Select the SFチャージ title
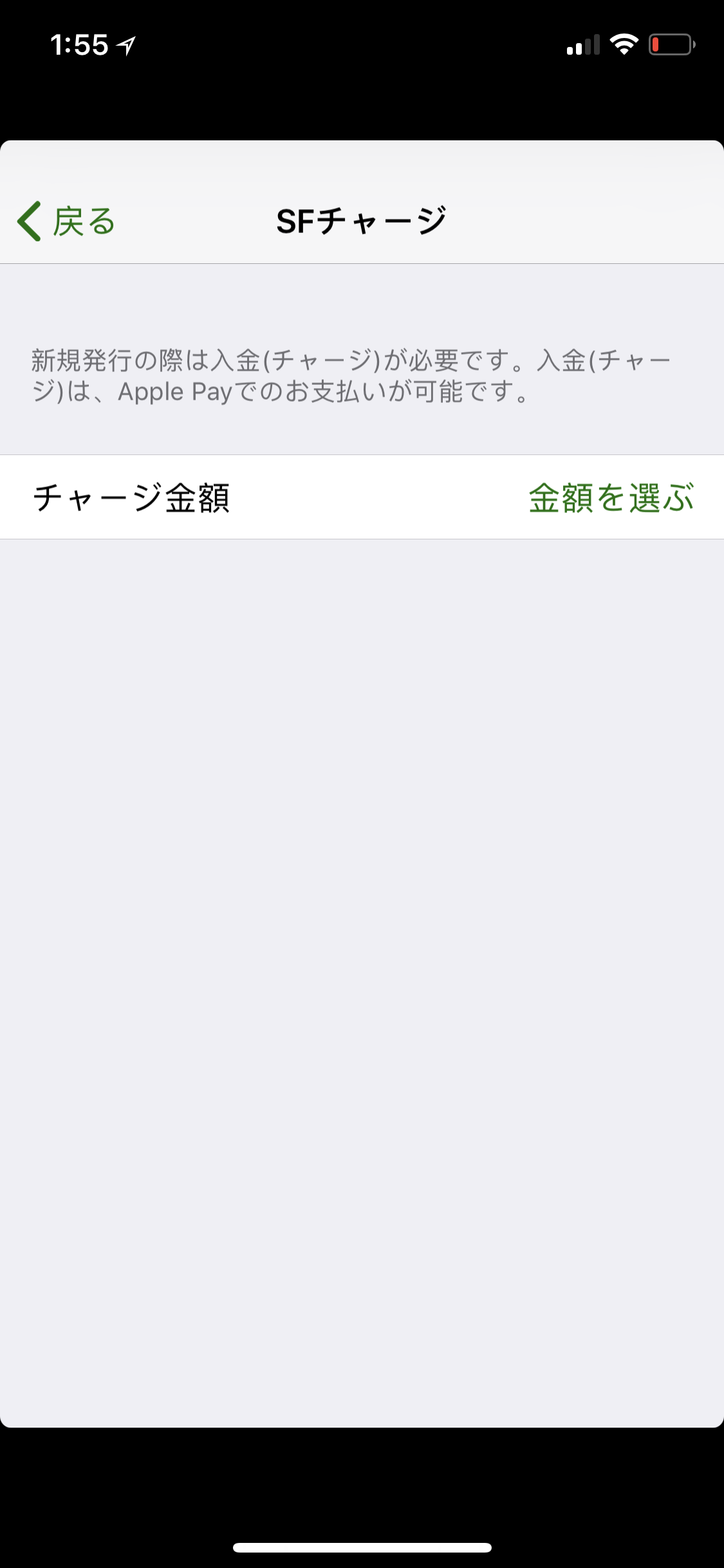This screenshot has width=724, height=1568. click(x=362, y=219)
